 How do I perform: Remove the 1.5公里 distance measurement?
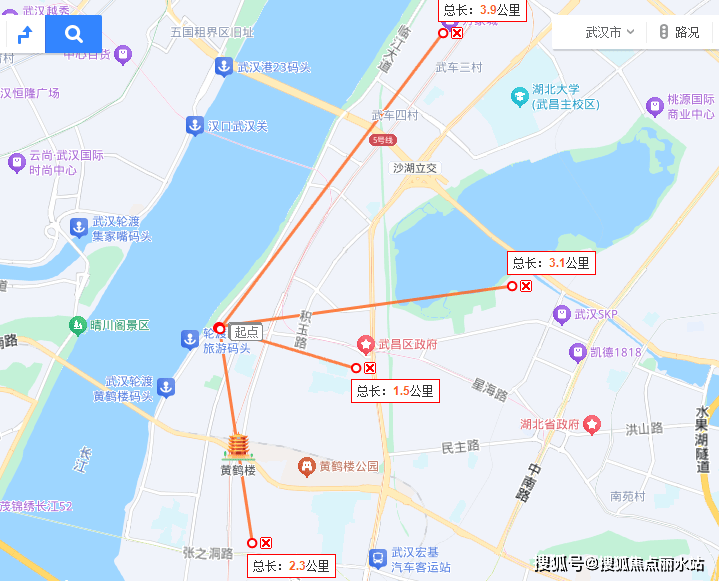(370, 368)
